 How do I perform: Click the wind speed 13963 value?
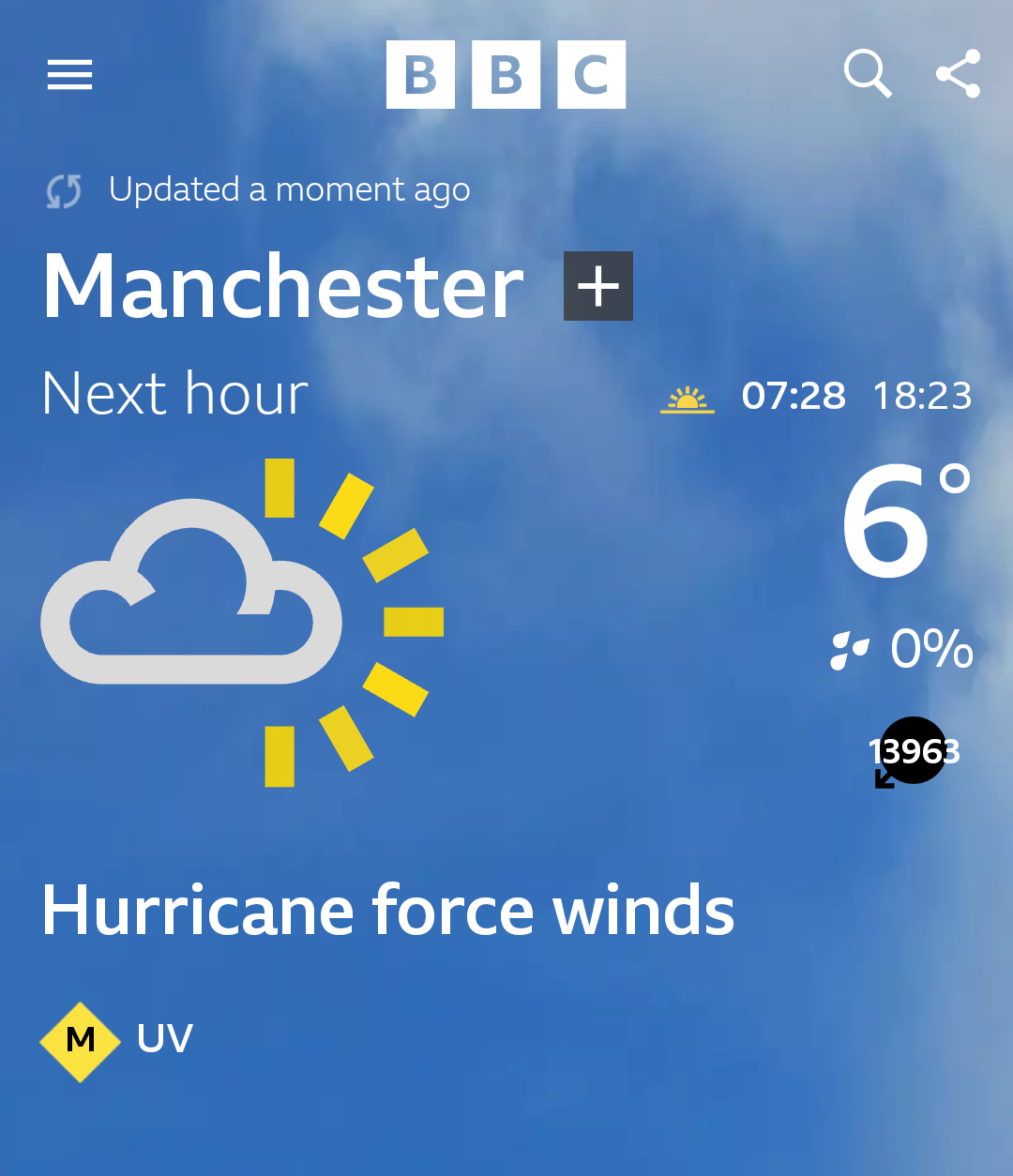point(915,750)
